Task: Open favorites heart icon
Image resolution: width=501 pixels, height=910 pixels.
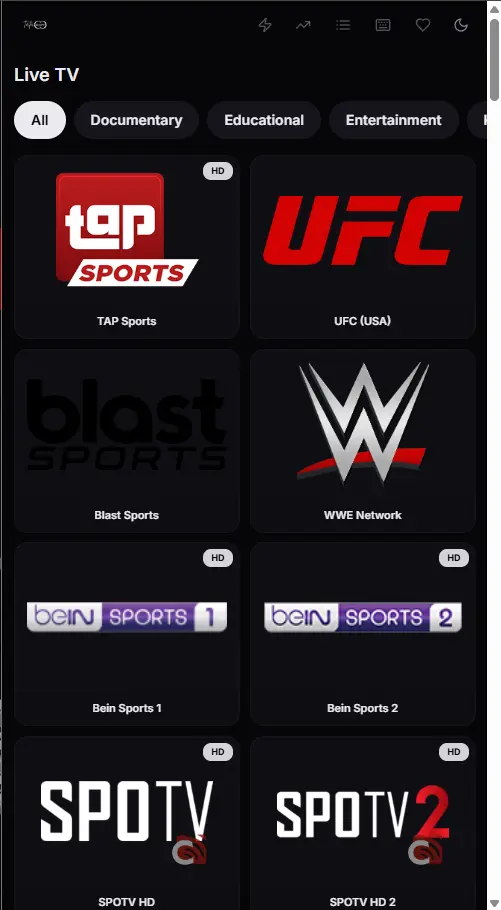Action: pyautogui.click(x=423, y=25)
